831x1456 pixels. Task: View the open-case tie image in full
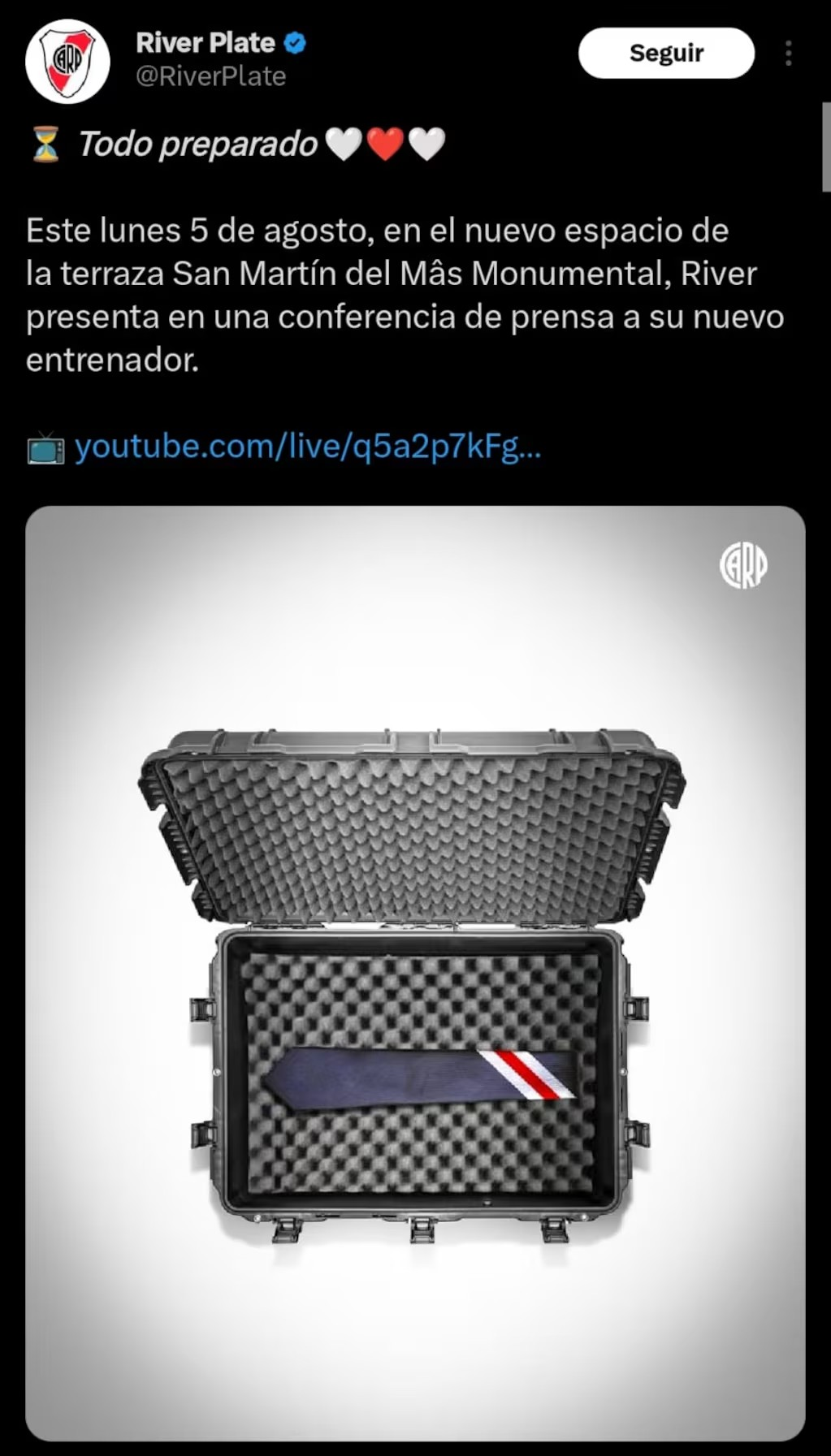(415, 974)
